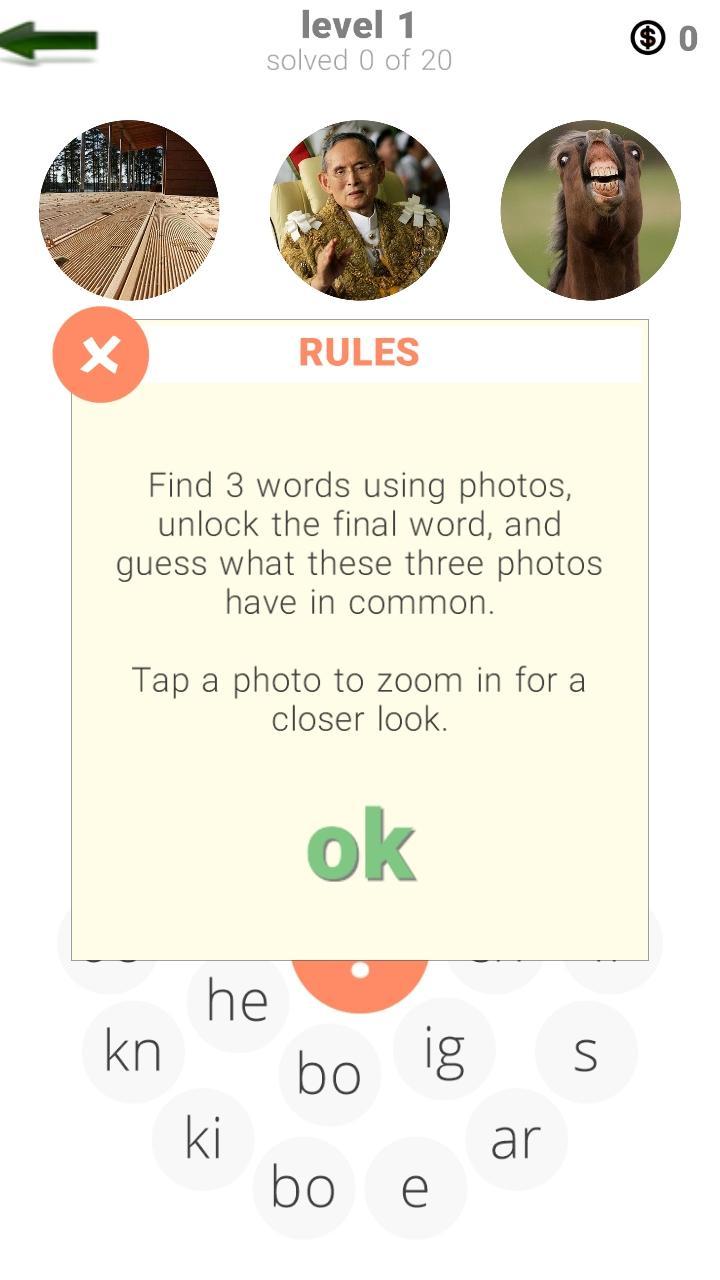Pick the single 'e' letter bubble
This screenshot has height=1280, width=720.
tap(415, 1188)
